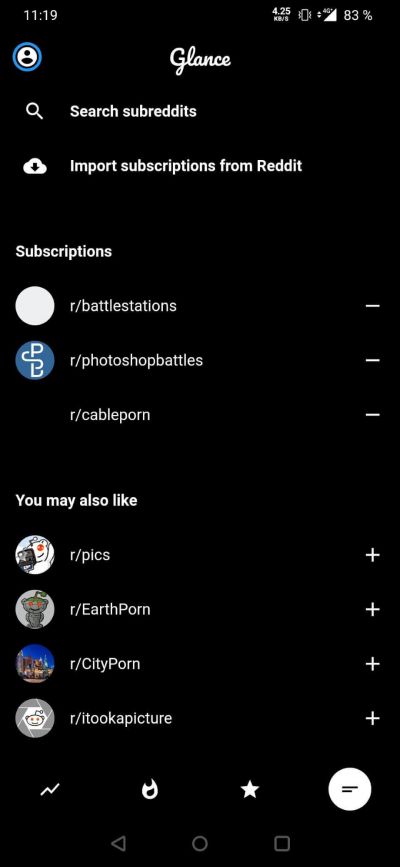Image resolution: width=400 pixels, height=867 pixels.
Task: Subscribe to r/EarthPorn
Action: (372, 609)
